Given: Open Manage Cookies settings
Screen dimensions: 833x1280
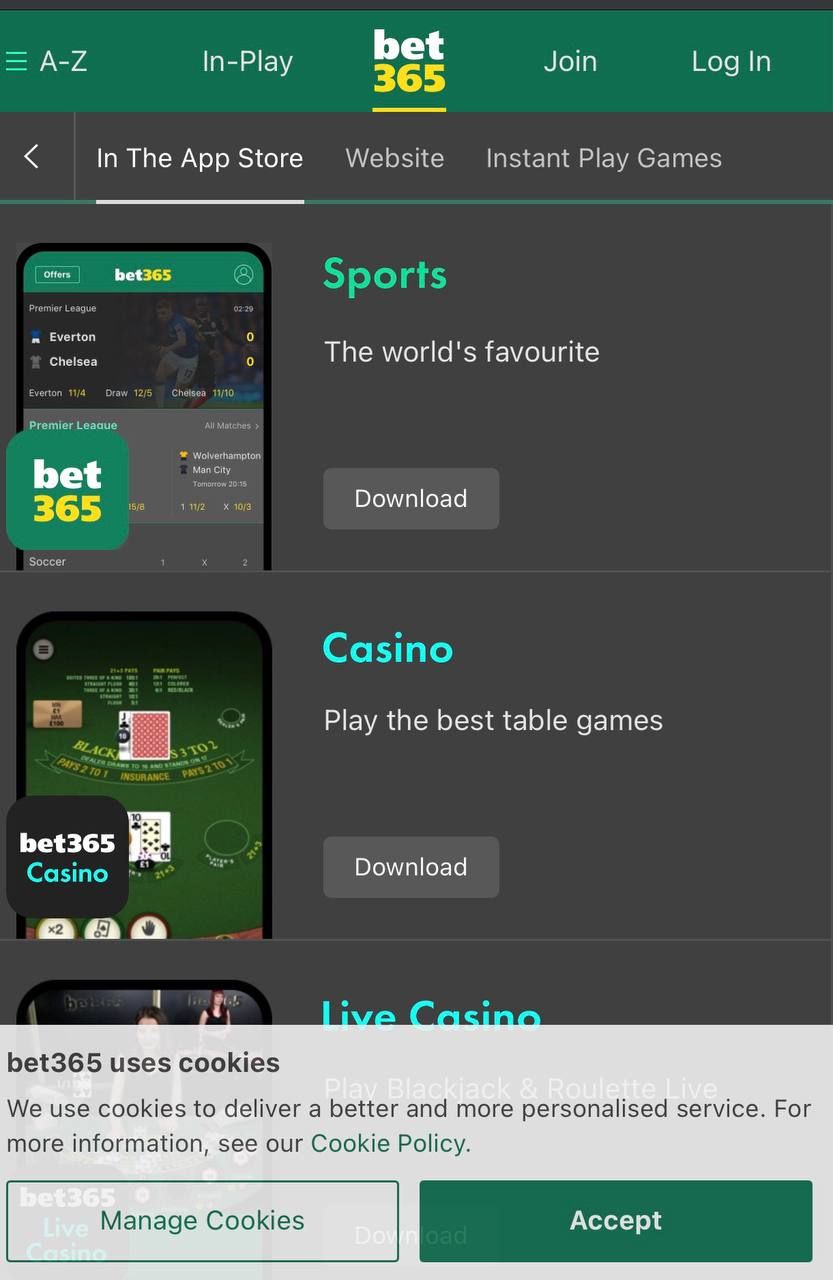Looking at the screenshot, I should pyautogui.click(x=202, y=1221).
